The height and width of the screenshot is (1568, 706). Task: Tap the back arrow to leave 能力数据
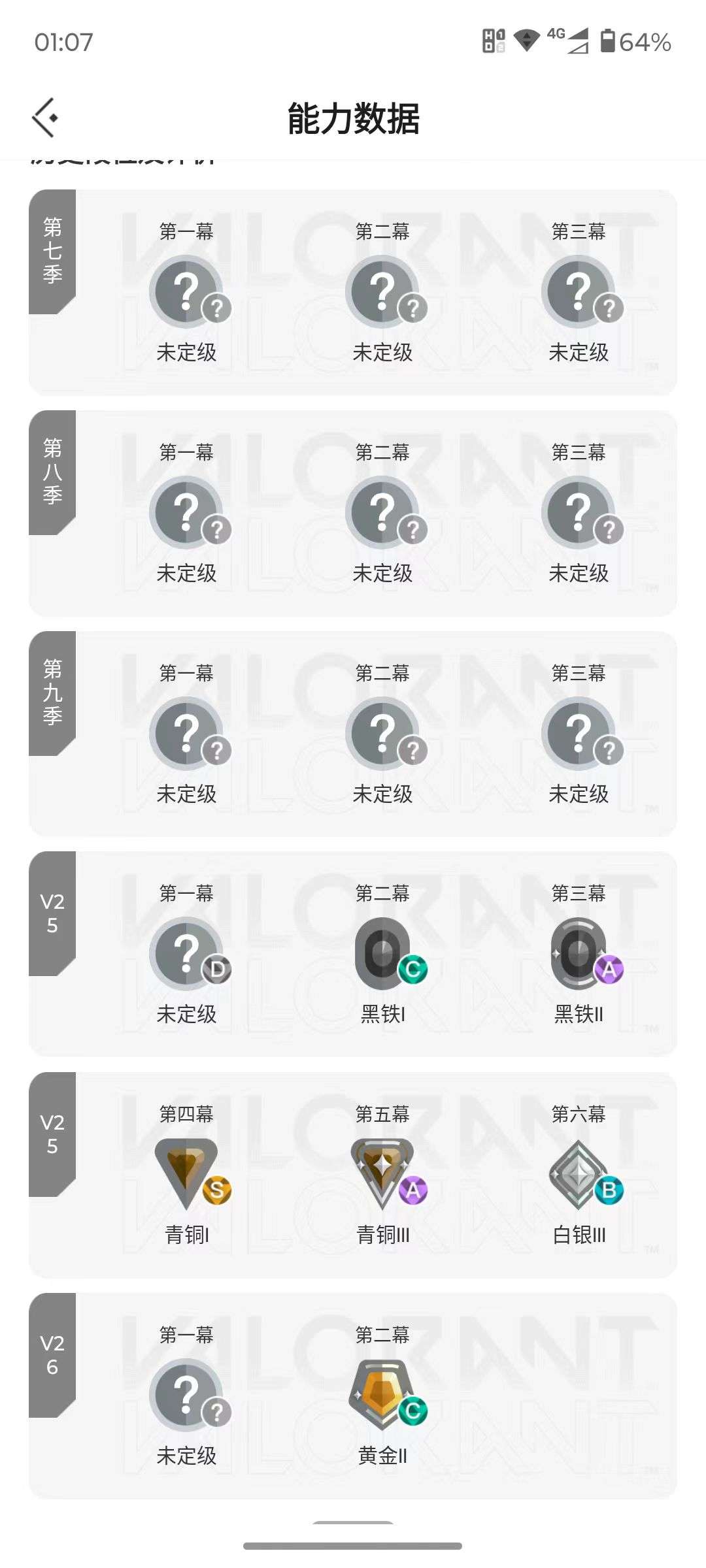coord(44,118)
